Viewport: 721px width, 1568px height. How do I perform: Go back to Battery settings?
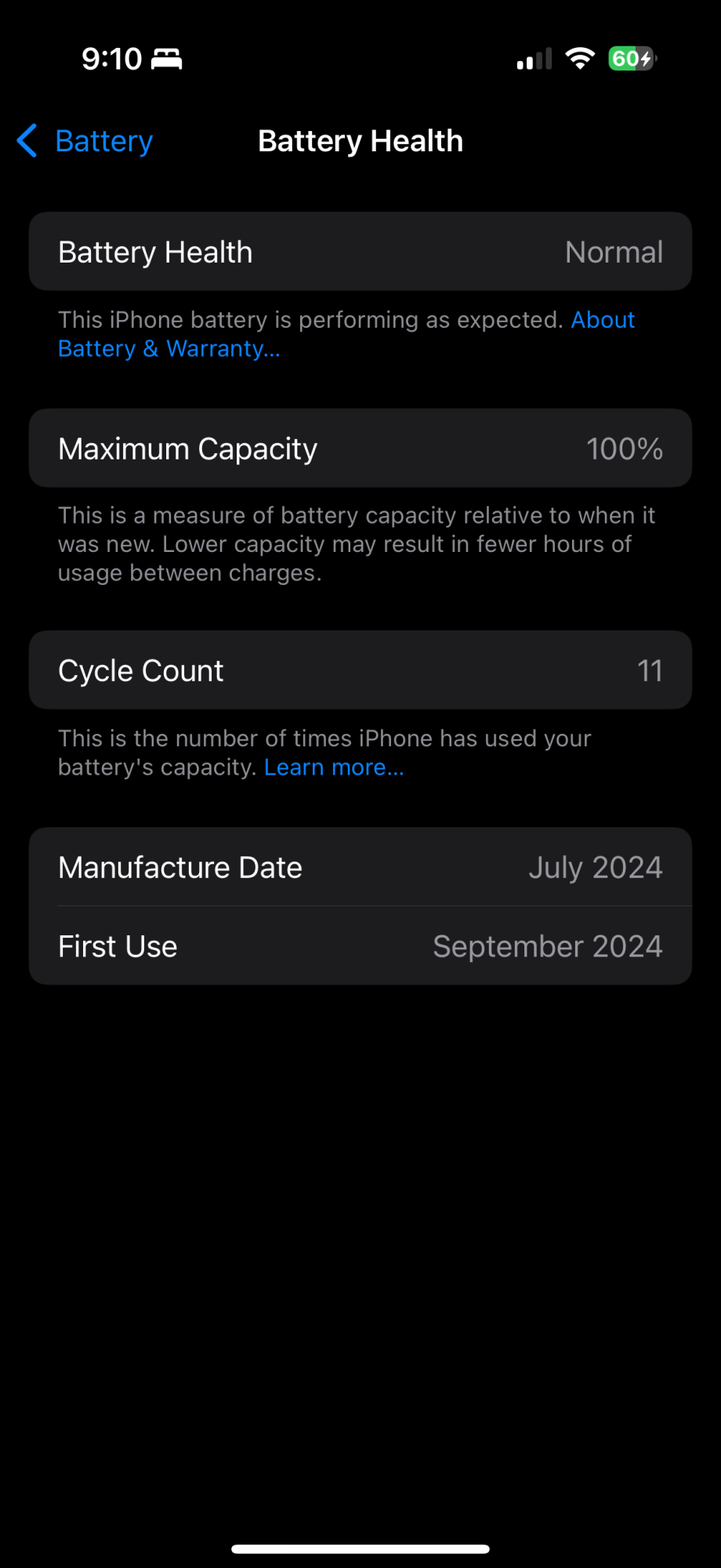pos(86,141)
